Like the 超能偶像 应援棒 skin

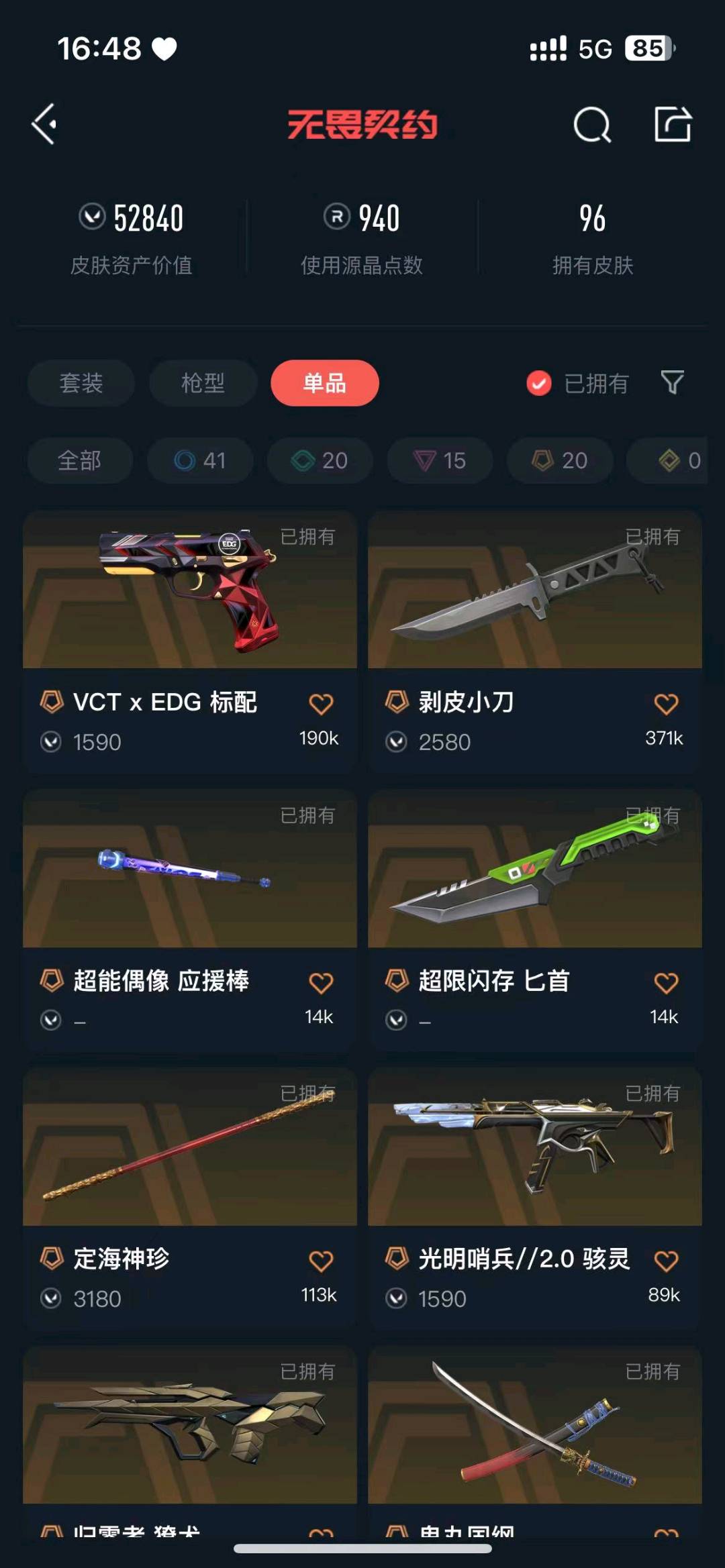pyautogui.click(x=321, y=983)
